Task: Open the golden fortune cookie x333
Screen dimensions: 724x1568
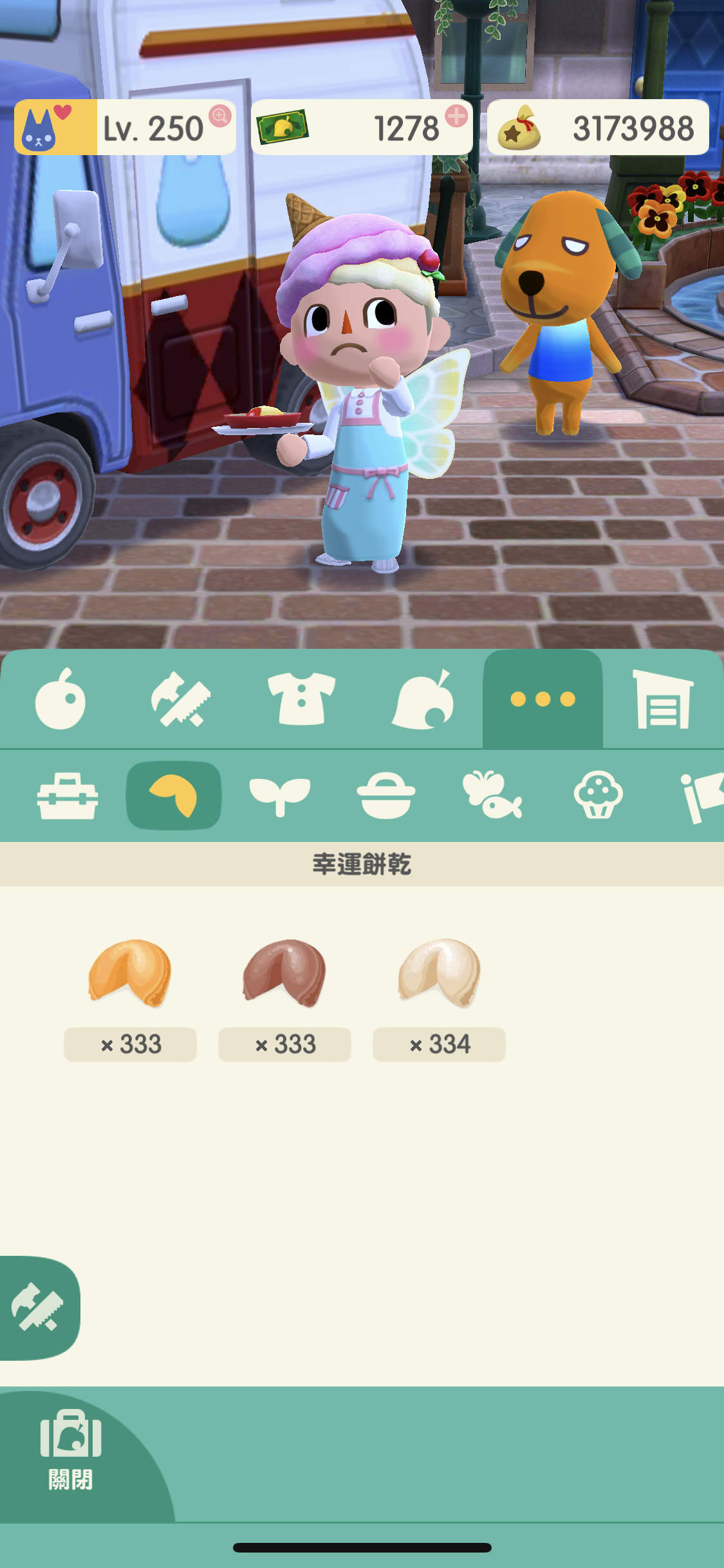Action: pos(130,973)
